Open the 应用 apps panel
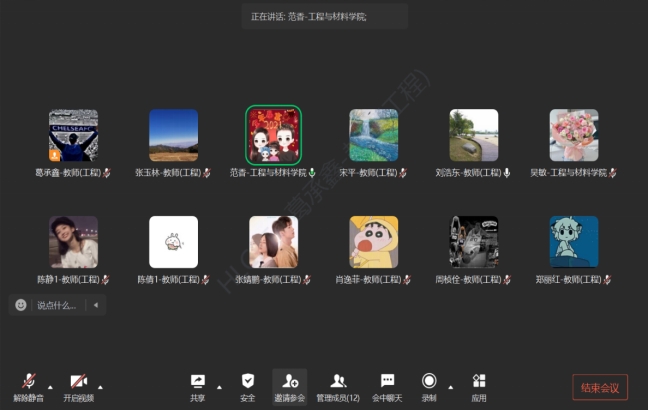Viewport: 649px width, 411px height. coord(479,385)
